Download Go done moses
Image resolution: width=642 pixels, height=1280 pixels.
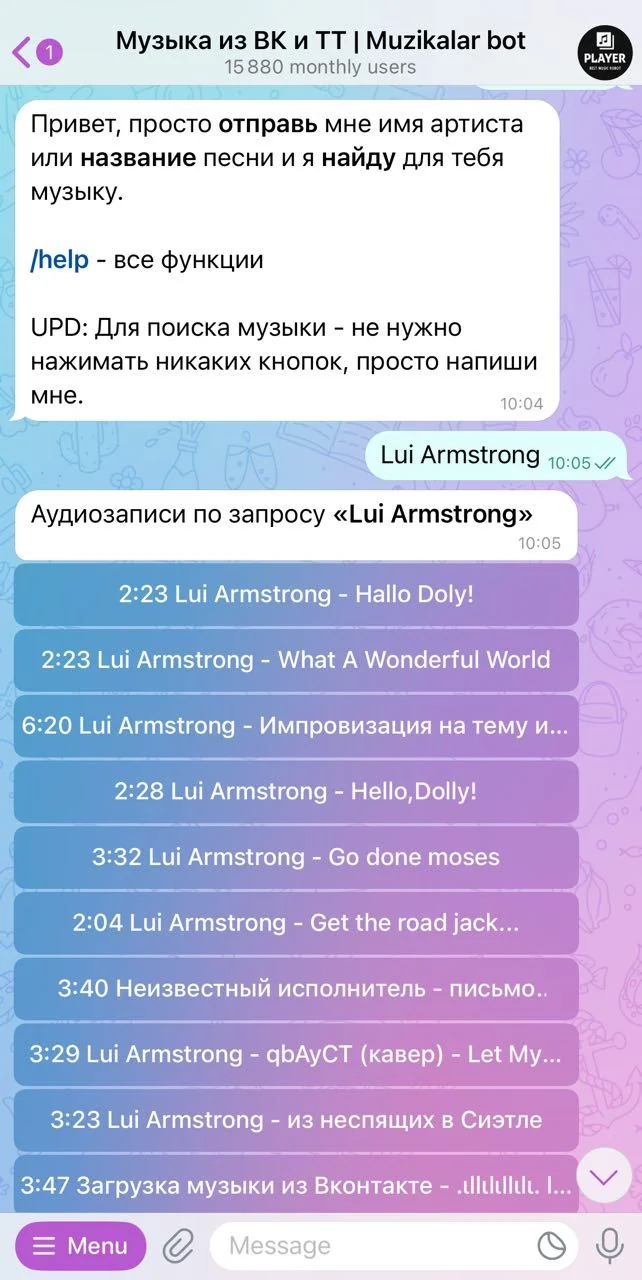296,857
